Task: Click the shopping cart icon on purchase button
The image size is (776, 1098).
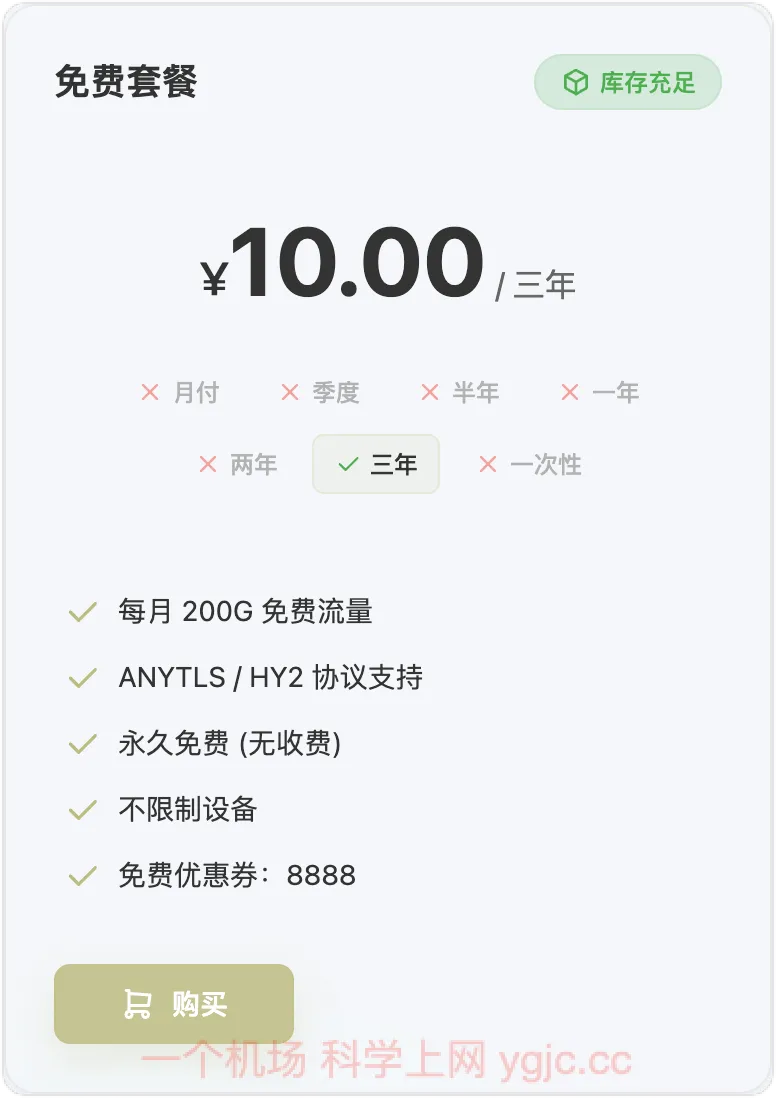Action: click(x=139, y=1005)
